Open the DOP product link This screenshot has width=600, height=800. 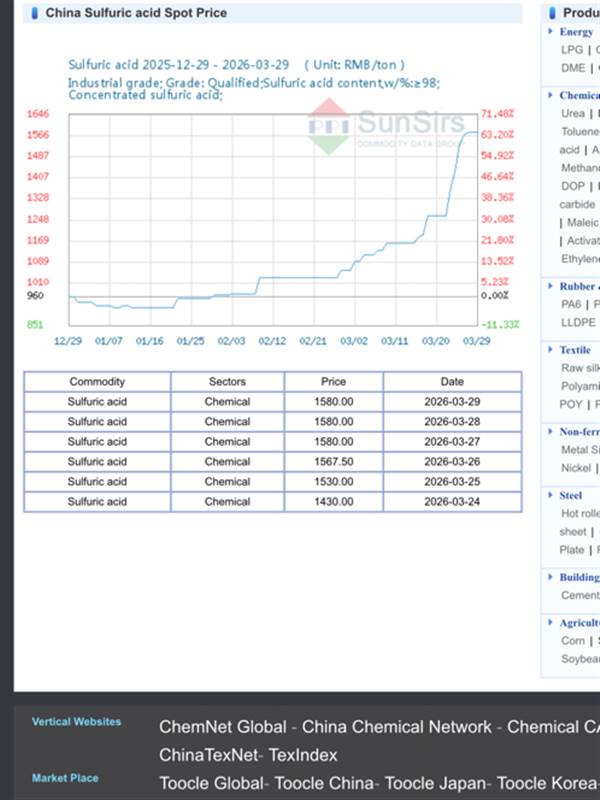572,186
